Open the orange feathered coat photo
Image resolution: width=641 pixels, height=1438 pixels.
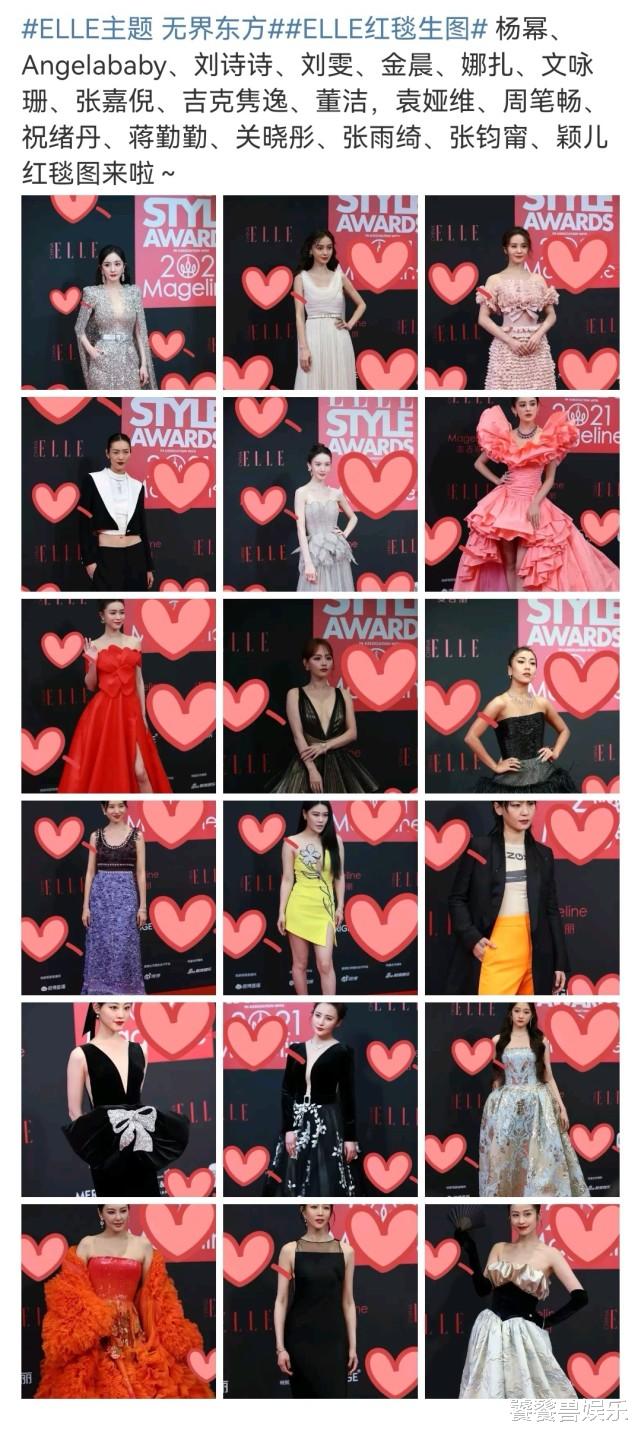[x=119, y=1301]
